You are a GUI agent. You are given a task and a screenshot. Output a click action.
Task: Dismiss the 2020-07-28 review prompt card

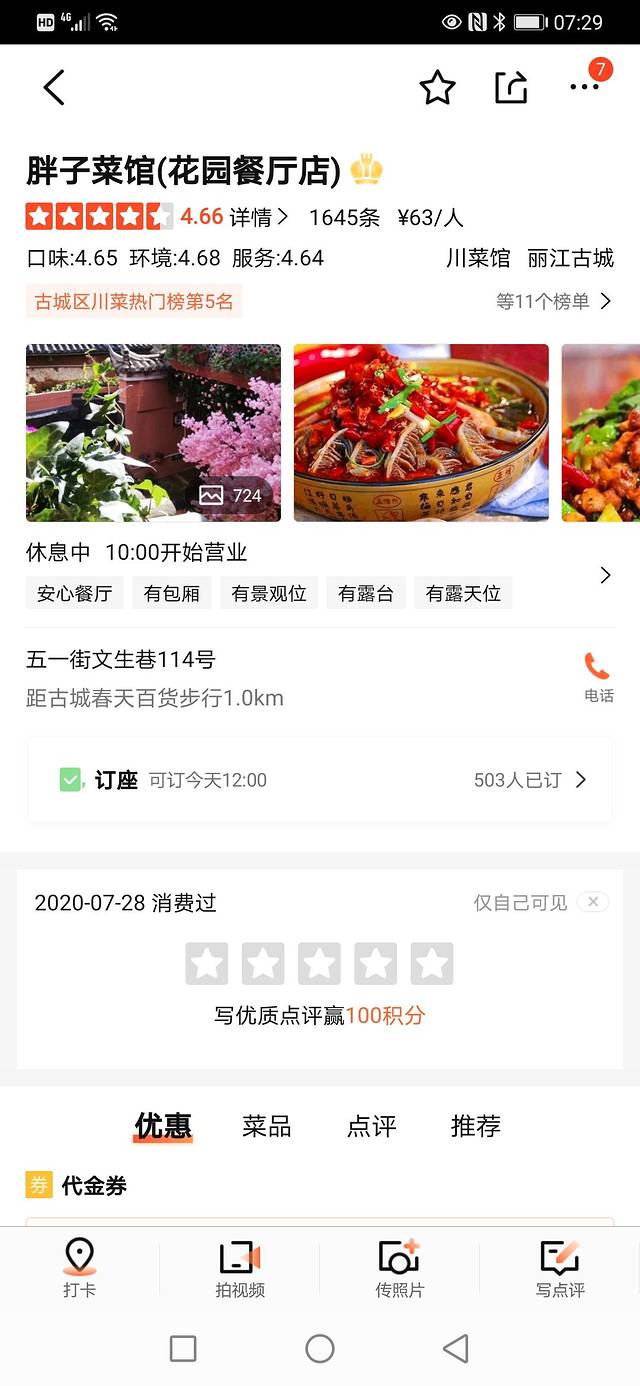(593, 902)
